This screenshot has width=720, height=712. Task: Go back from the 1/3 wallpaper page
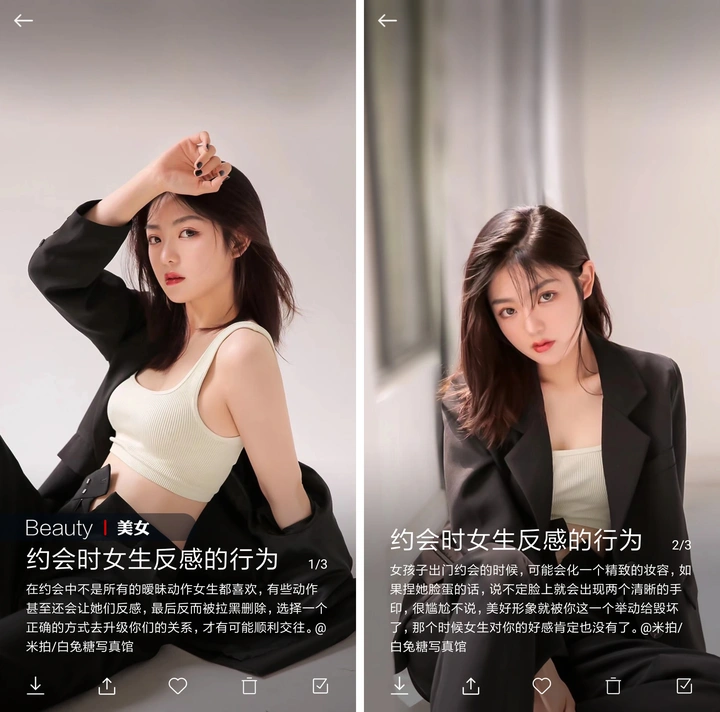[x=23, y=20]
